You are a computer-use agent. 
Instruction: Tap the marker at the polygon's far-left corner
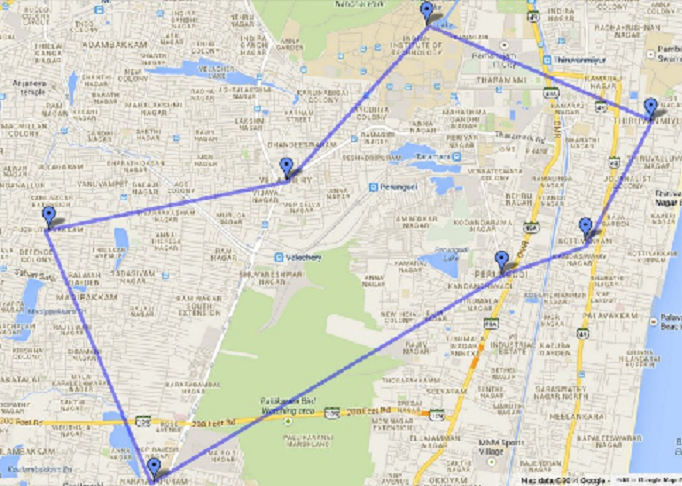coord(48,214)
